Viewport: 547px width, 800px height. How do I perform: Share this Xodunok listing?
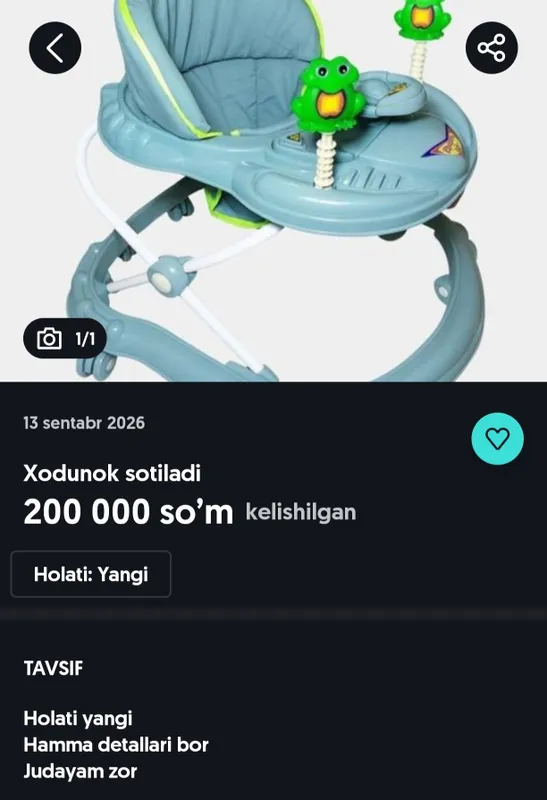point(491,48)
